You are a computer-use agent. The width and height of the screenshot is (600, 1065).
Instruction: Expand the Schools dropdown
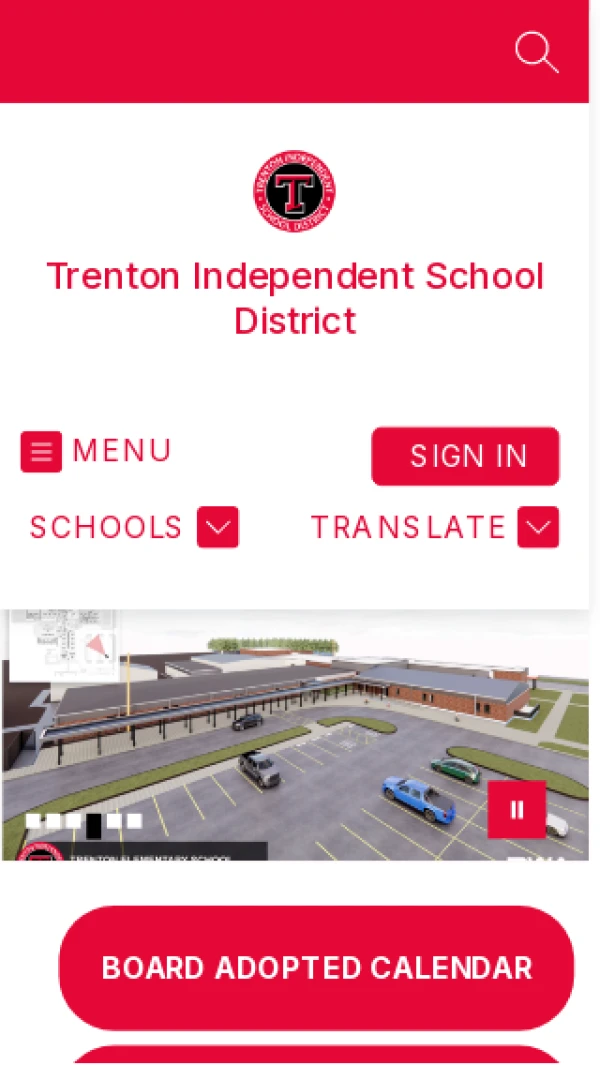click(x=217, y=527)
